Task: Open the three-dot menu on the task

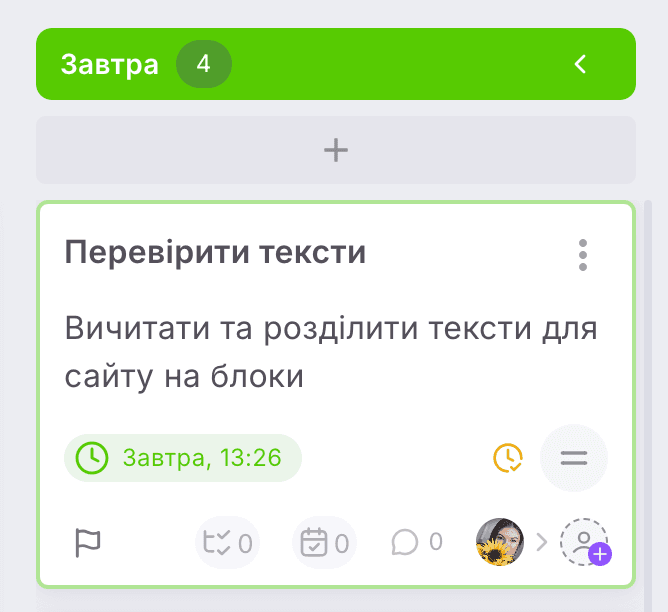Action: [x=583, y=255]
